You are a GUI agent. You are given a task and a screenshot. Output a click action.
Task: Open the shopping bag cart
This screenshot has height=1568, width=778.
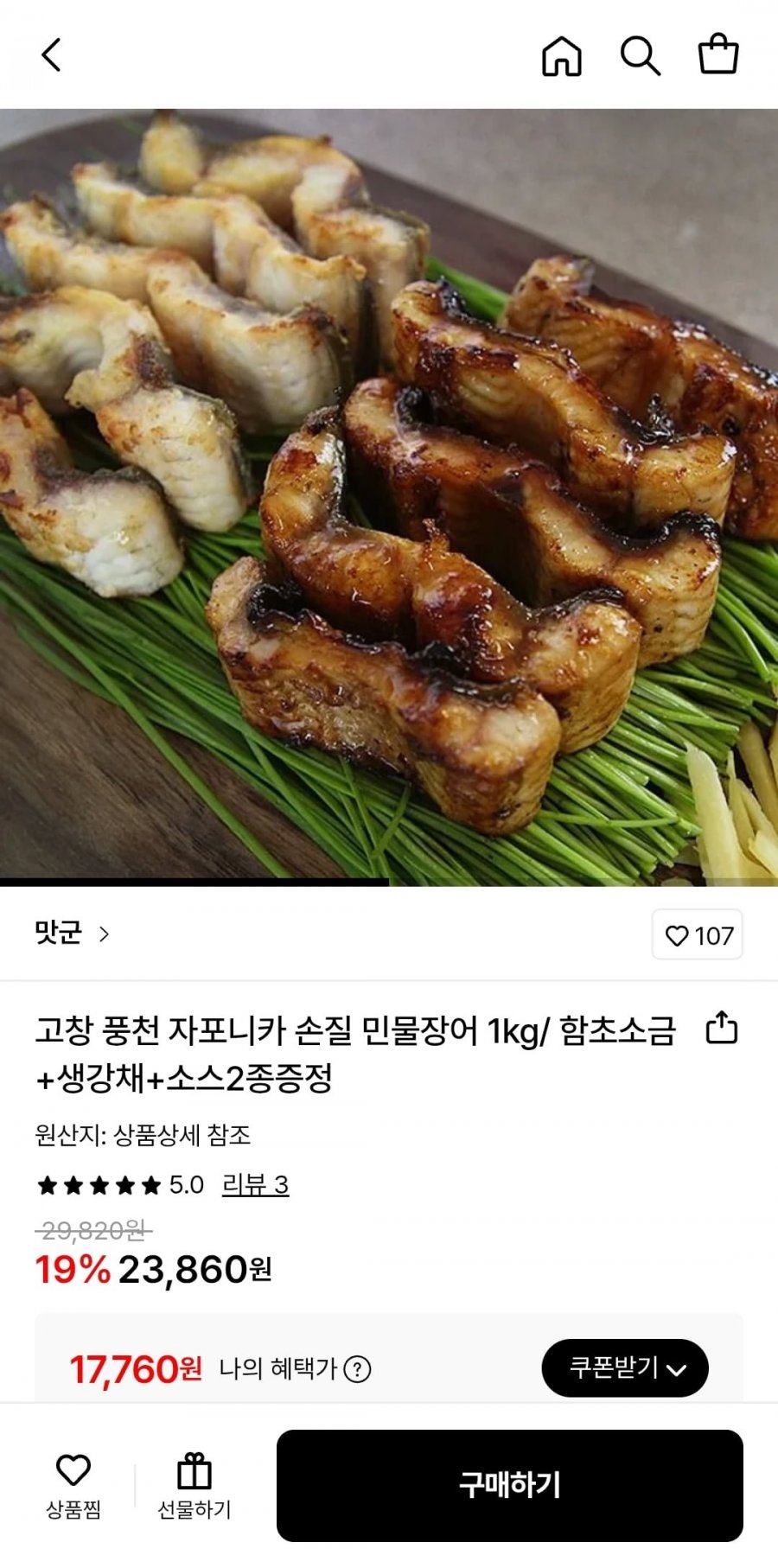(x=717, y=54)
